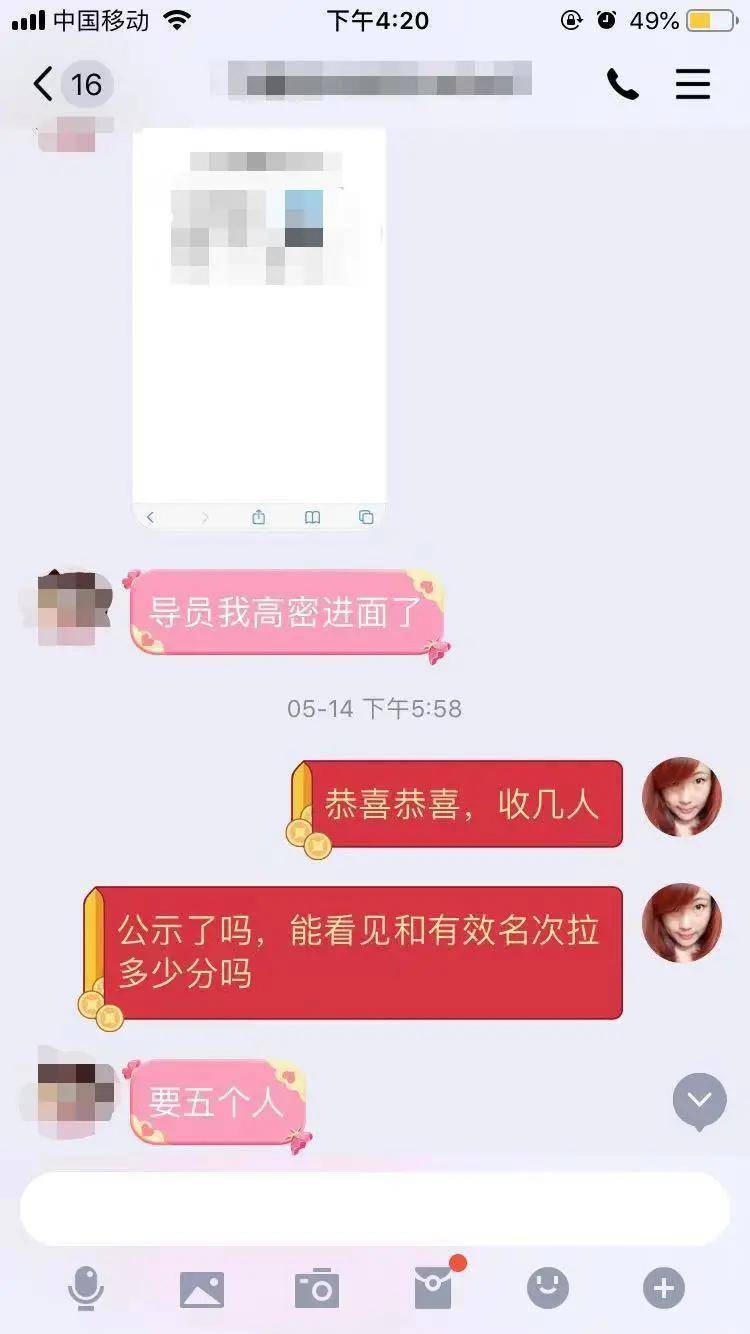Screen dimensions: 750x1334
Task: Jump to latest messages arrow
Action: point(699,1101)
